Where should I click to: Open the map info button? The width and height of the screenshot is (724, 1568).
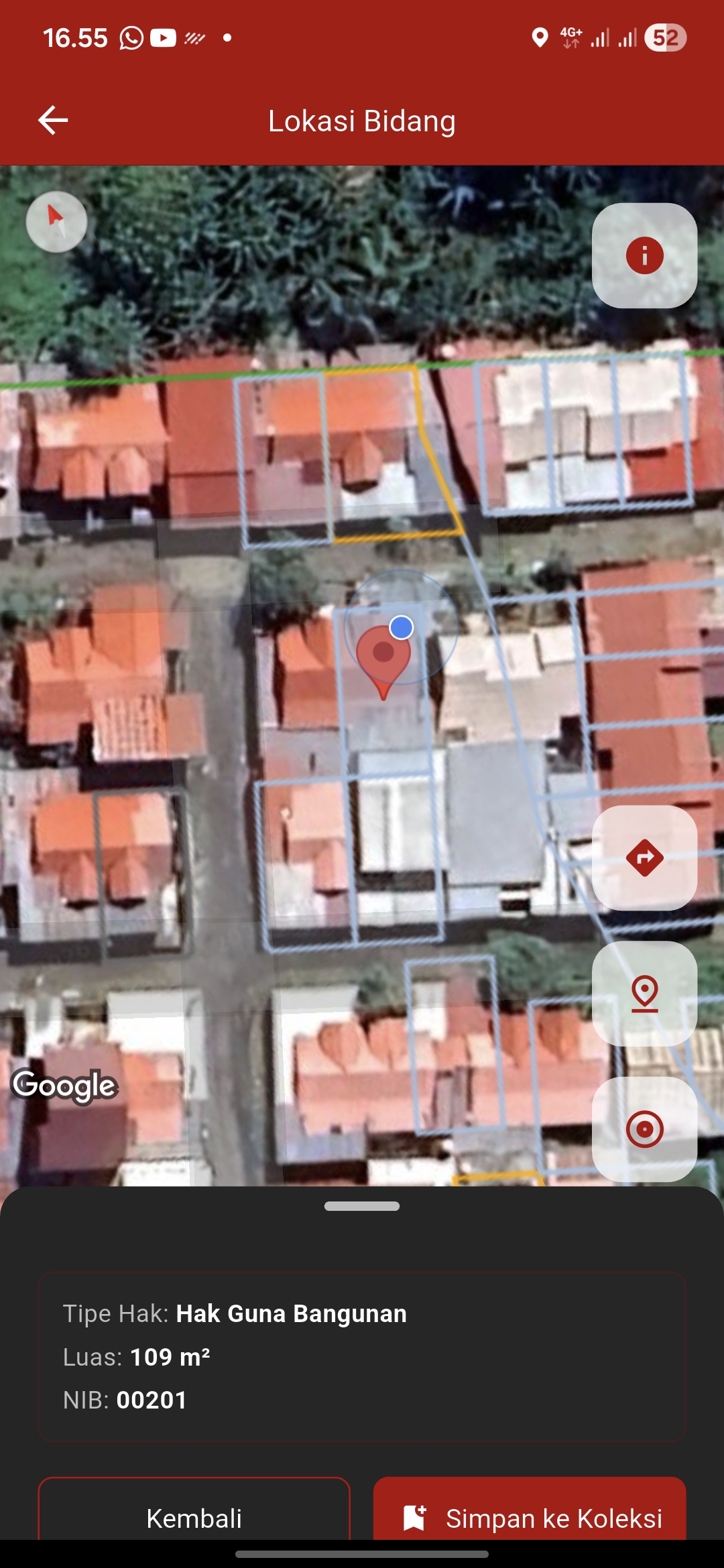point(644,255)
